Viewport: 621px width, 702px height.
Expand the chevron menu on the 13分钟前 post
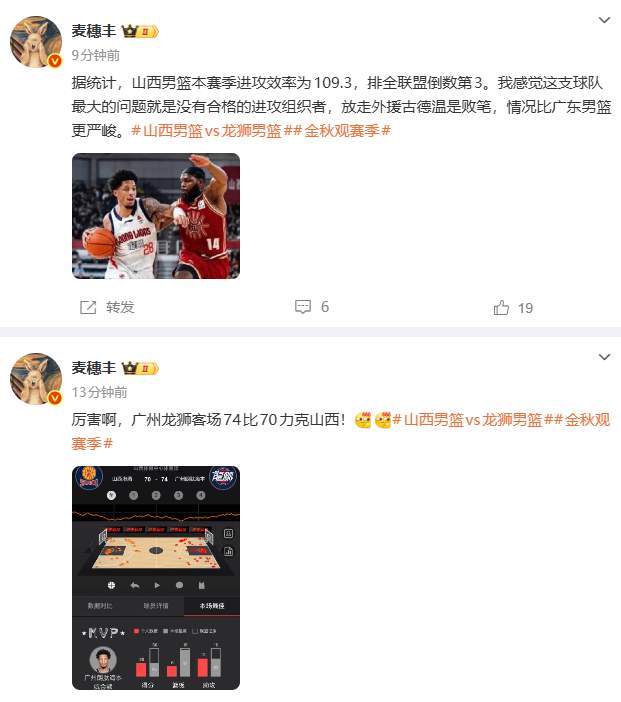click(x=603, y=357)
